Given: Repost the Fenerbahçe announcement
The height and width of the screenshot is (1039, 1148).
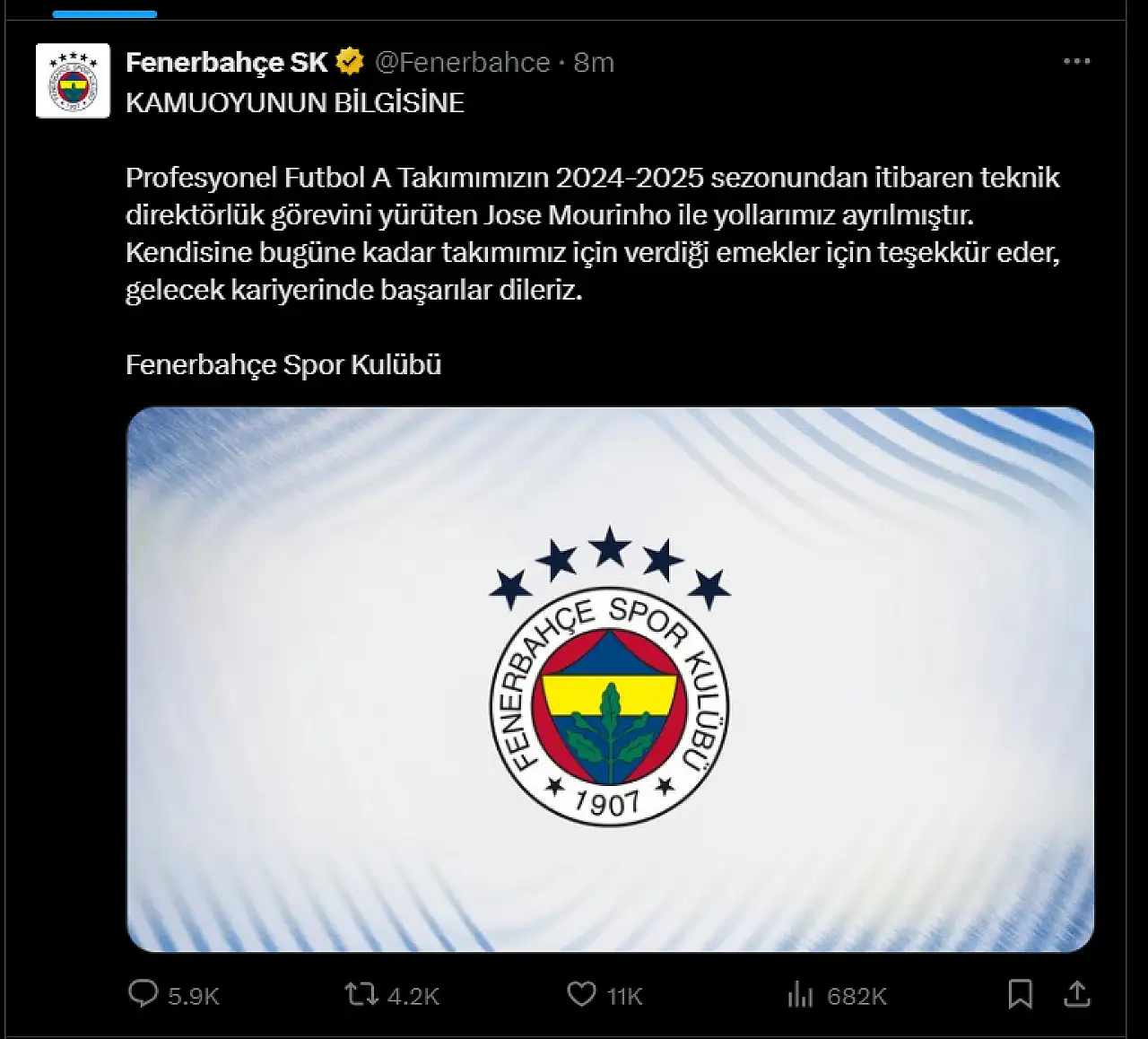Looking at the screenshot, I should click(361, 994).
